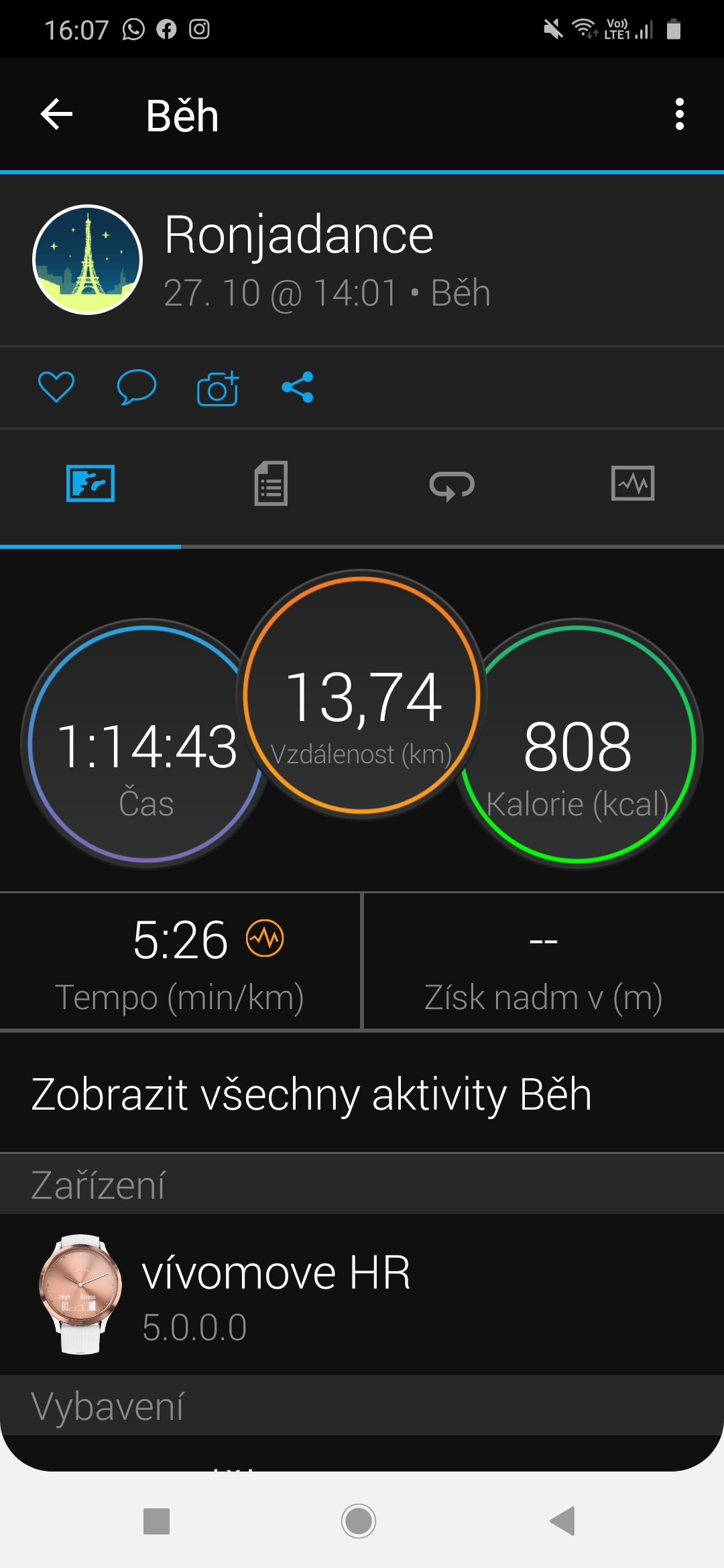
Task: Open recent apps from navigation bar
Action: tap(157, 1521)
